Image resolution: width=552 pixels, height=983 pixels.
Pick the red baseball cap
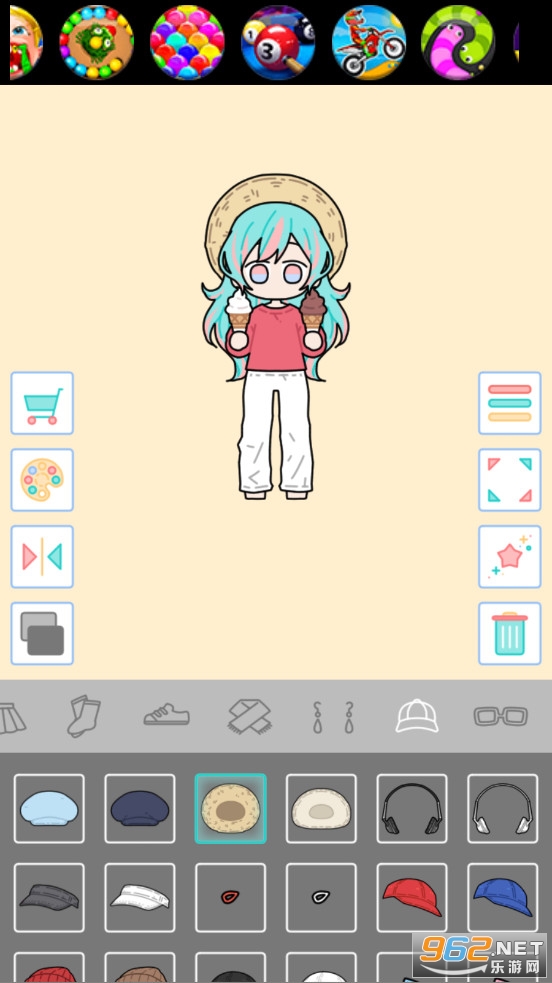(412, 897)
